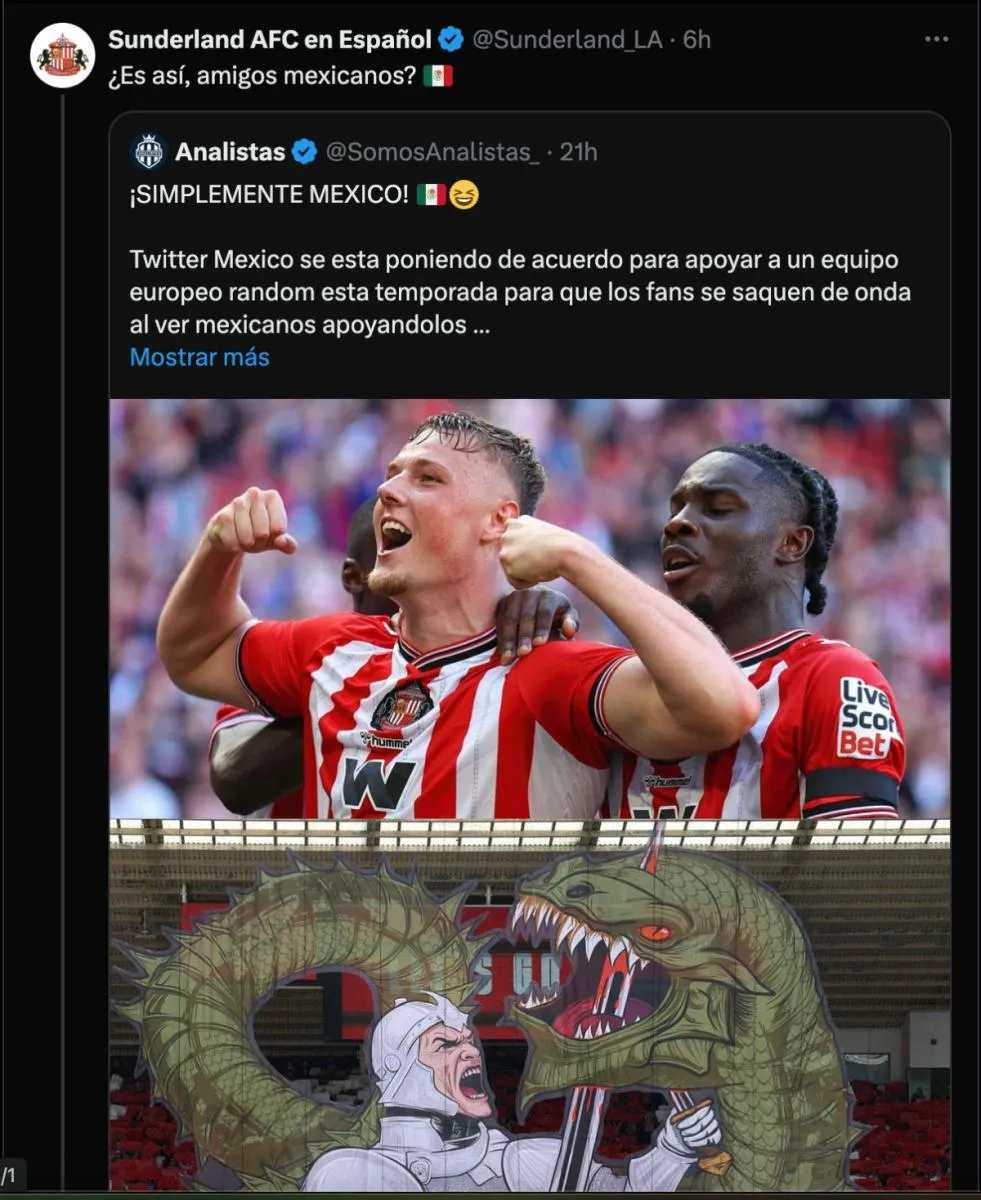Open the @SomosAnalistas_ handle
The width and height of the screenshot is (981, 1200).
434,152
